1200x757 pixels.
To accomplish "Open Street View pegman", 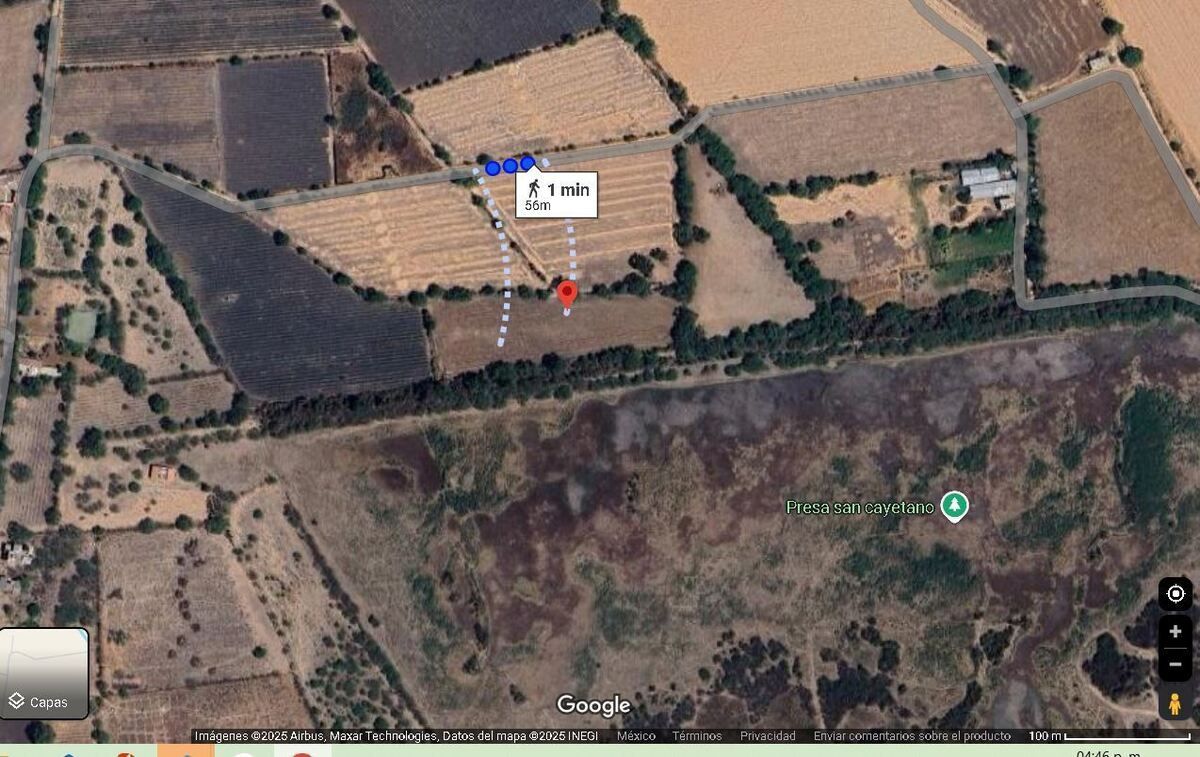I will (x=1175, y=703).
